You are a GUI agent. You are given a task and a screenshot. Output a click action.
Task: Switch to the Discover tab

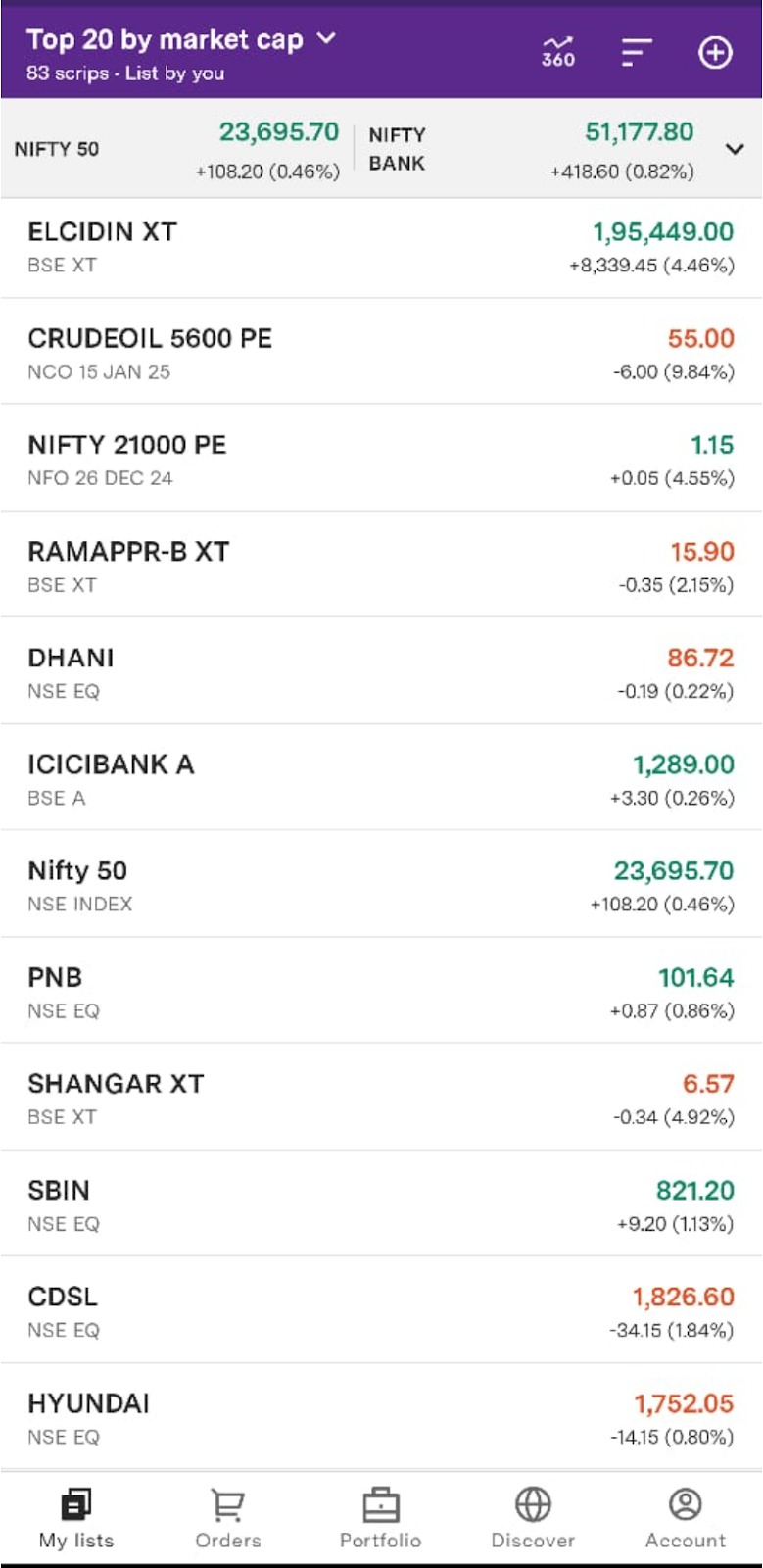click(x=533, y=1519)
